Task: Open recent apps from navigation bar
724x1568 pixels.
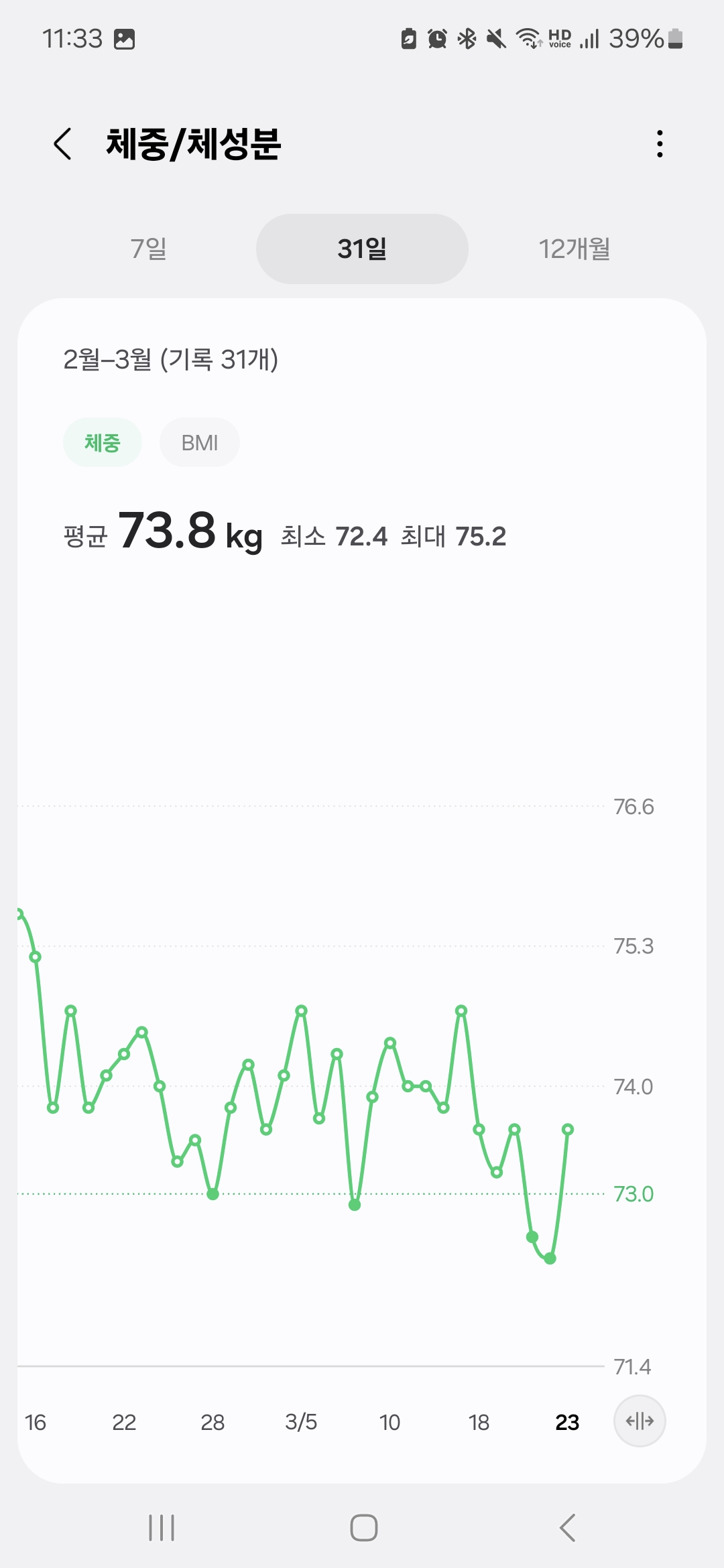Action: click(x=162, y=1528)
